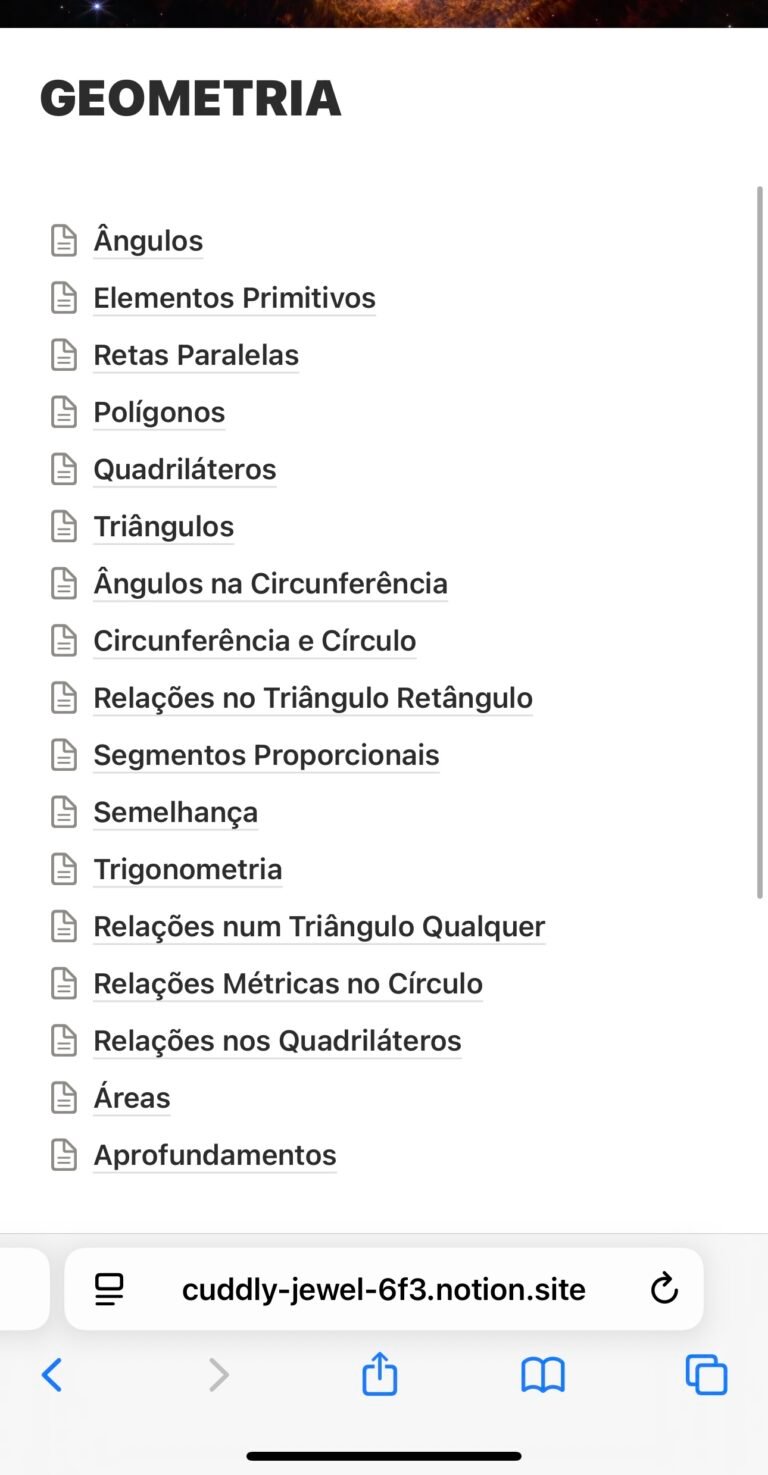Open Safari page settings icon
Viewport: 768px width, 1475px height.
[110, 1289]
